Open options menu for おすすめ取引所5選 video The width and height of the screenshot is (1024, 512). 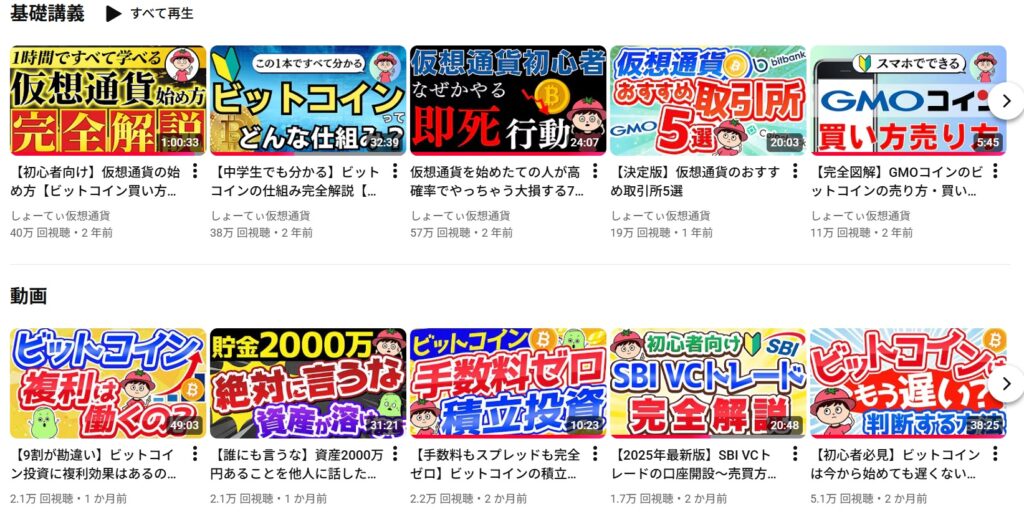pyautogui.click(x=794, y=171)
